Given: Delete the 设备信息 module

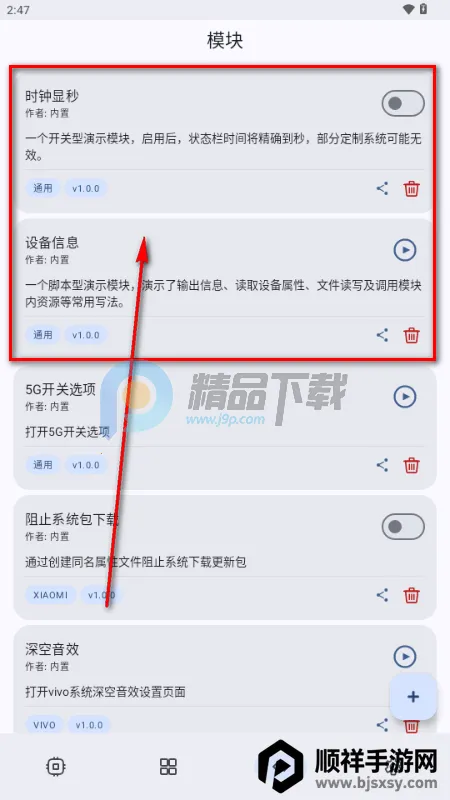Looking at the screenshot, I should pyautogui.click(x=411, y=335).
